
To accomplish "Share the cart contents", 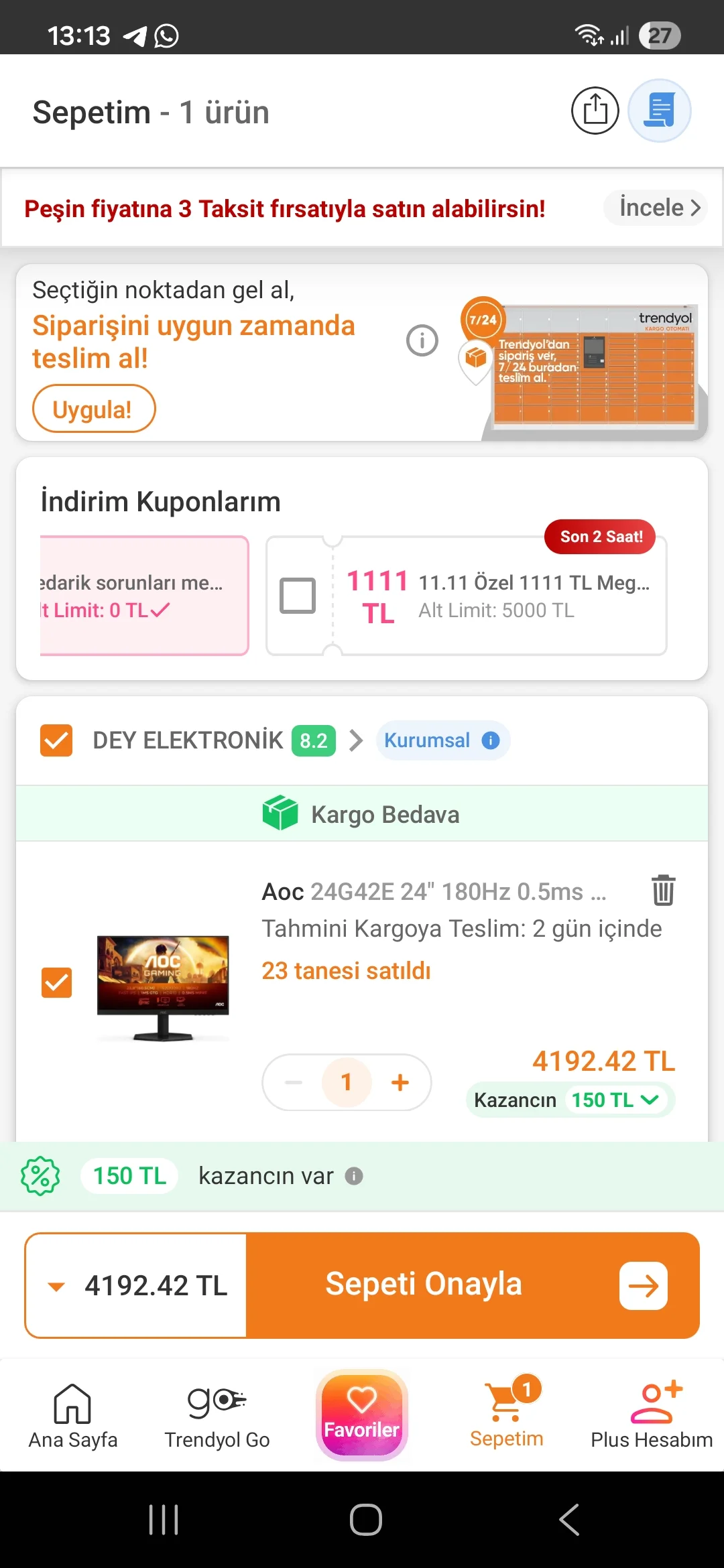I will (x=595, y=111).
